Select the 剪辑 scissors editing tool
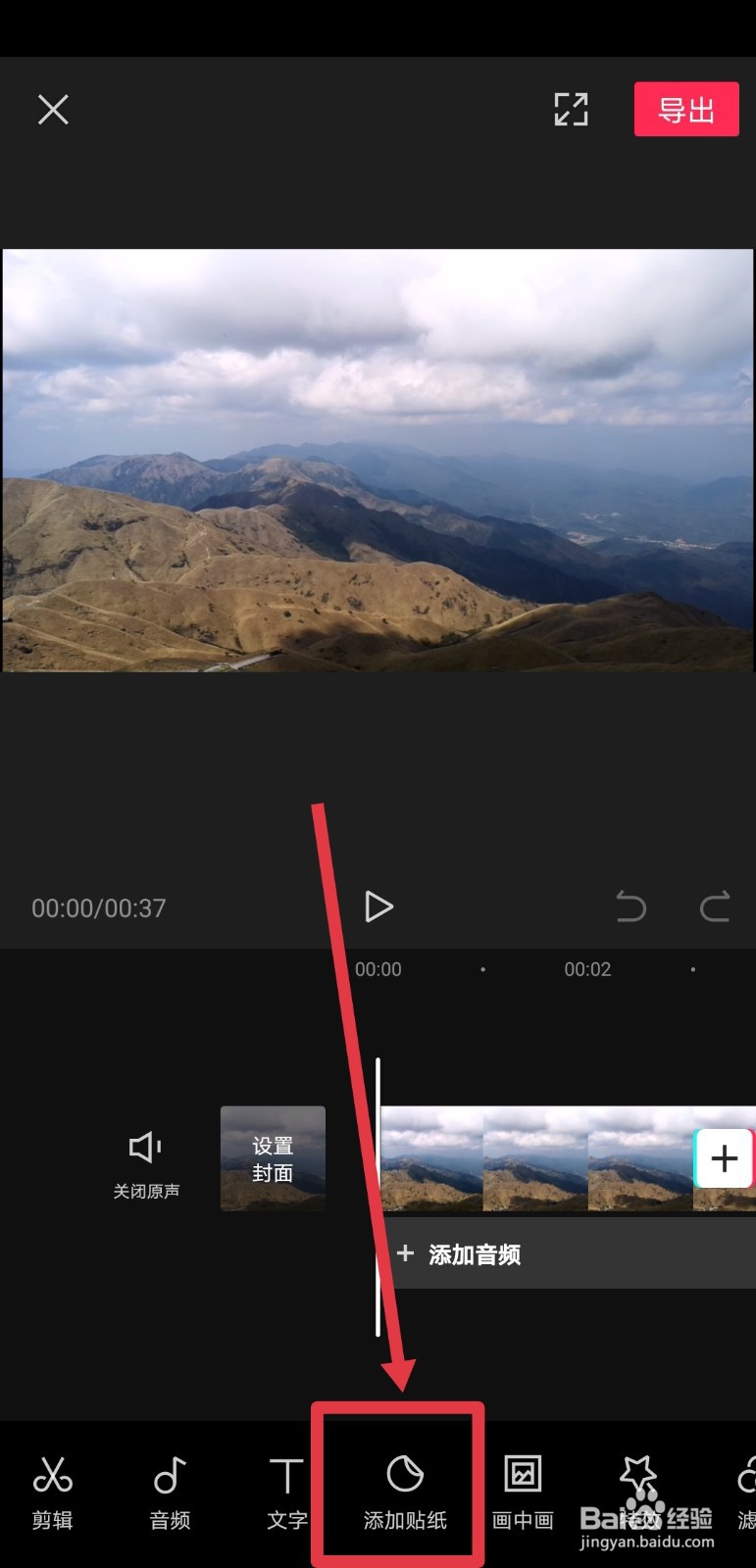This screenshot has width=756, height=1568. tap(52, 1490)
